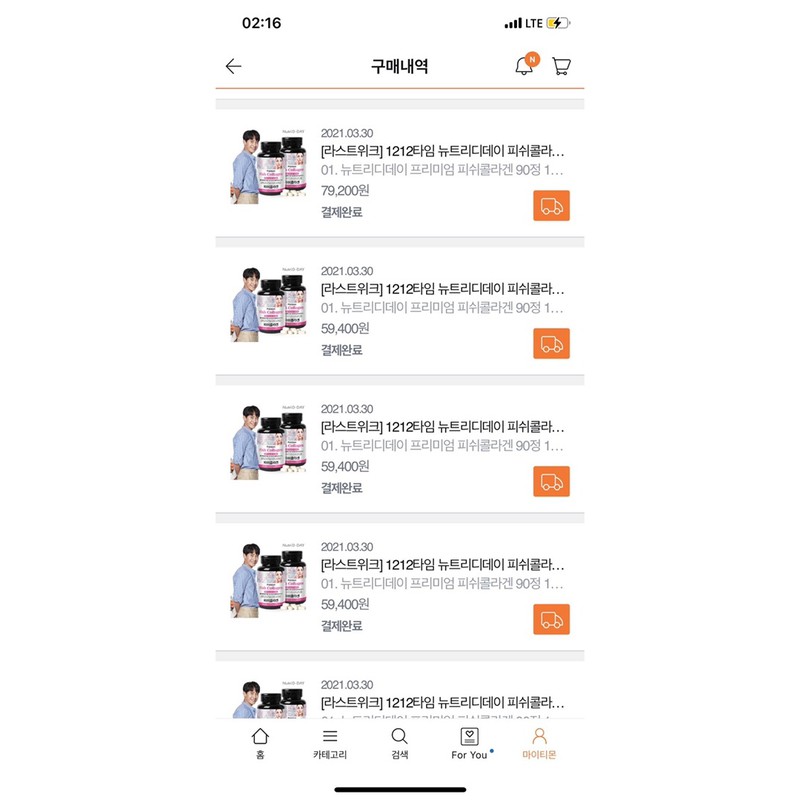The height and width of the screenshot is (800, 800).
Task: Open the notifications bell
Action: (524, 66)
